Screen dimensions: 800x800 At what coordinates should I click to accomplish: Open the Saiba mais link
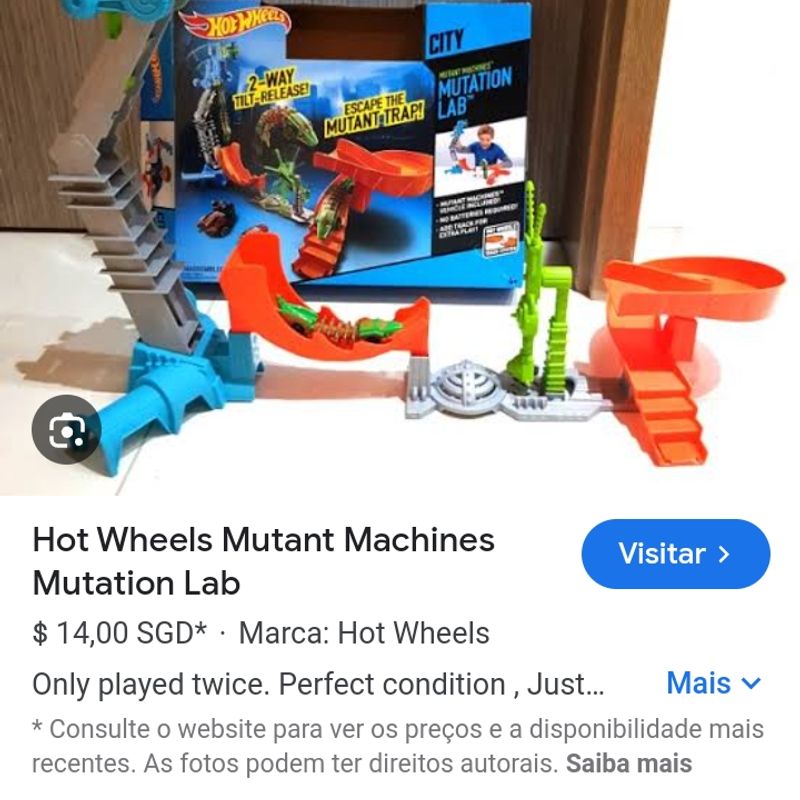pyautogui.click(x=629, y=764)
